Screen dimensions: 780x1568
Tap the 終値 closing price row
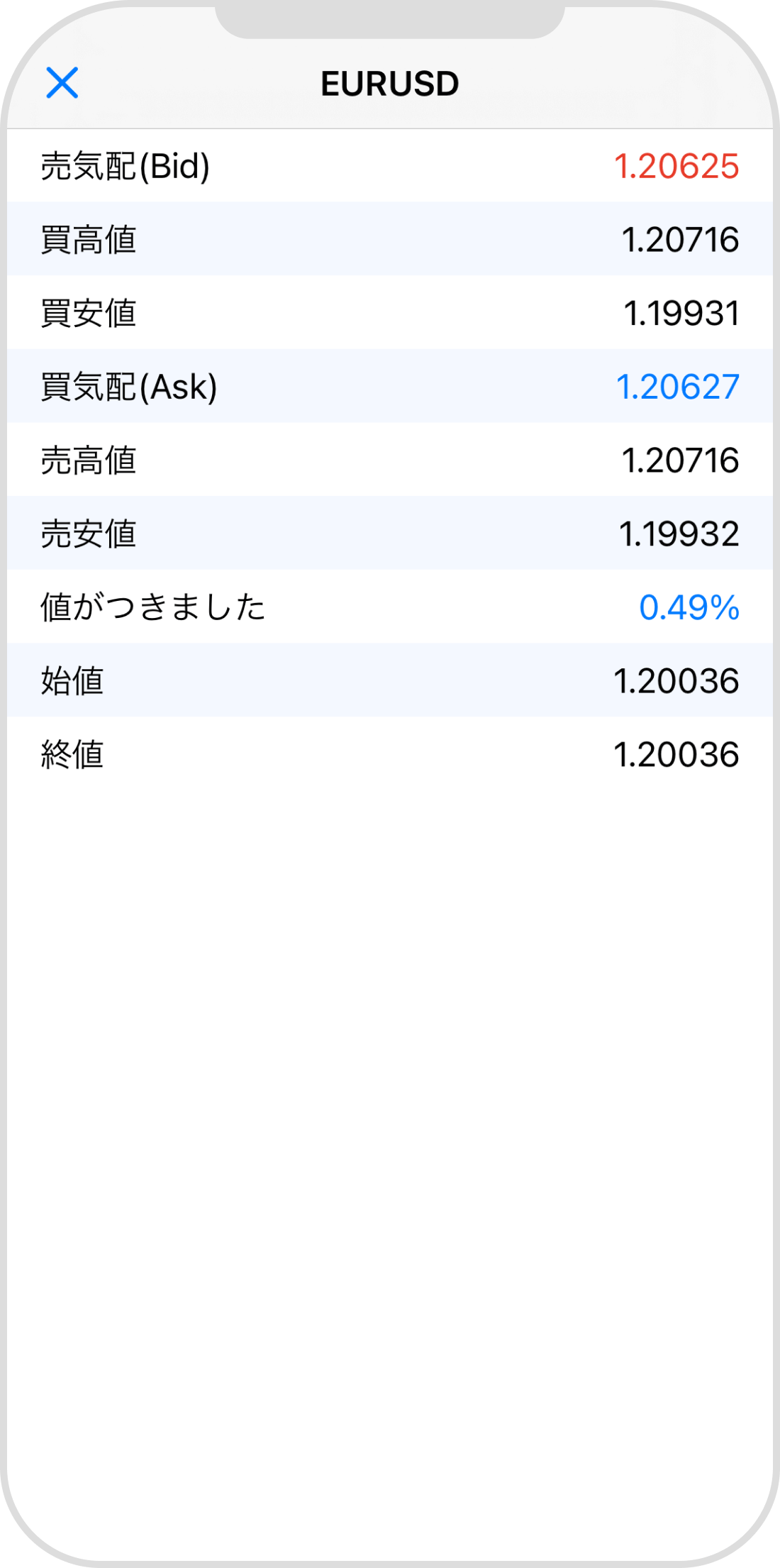coord(389,754)
